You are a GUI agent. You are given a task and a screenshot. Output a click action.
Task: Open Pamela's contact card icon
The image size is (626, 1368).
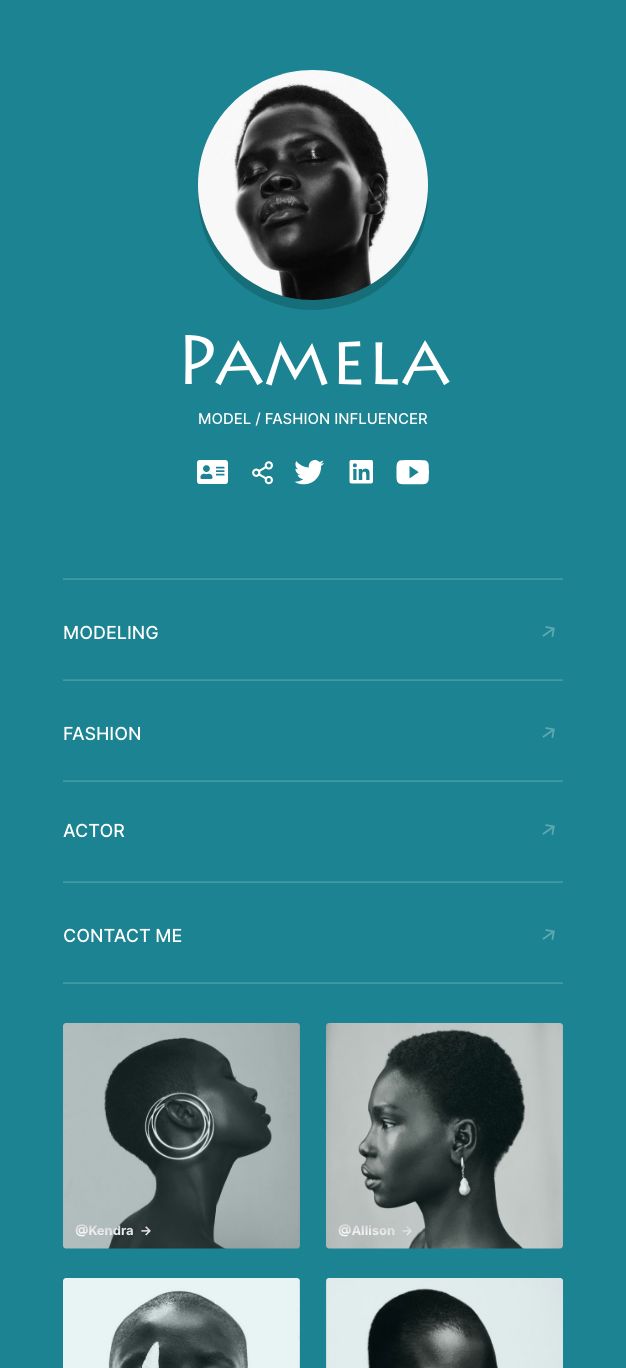212,472
